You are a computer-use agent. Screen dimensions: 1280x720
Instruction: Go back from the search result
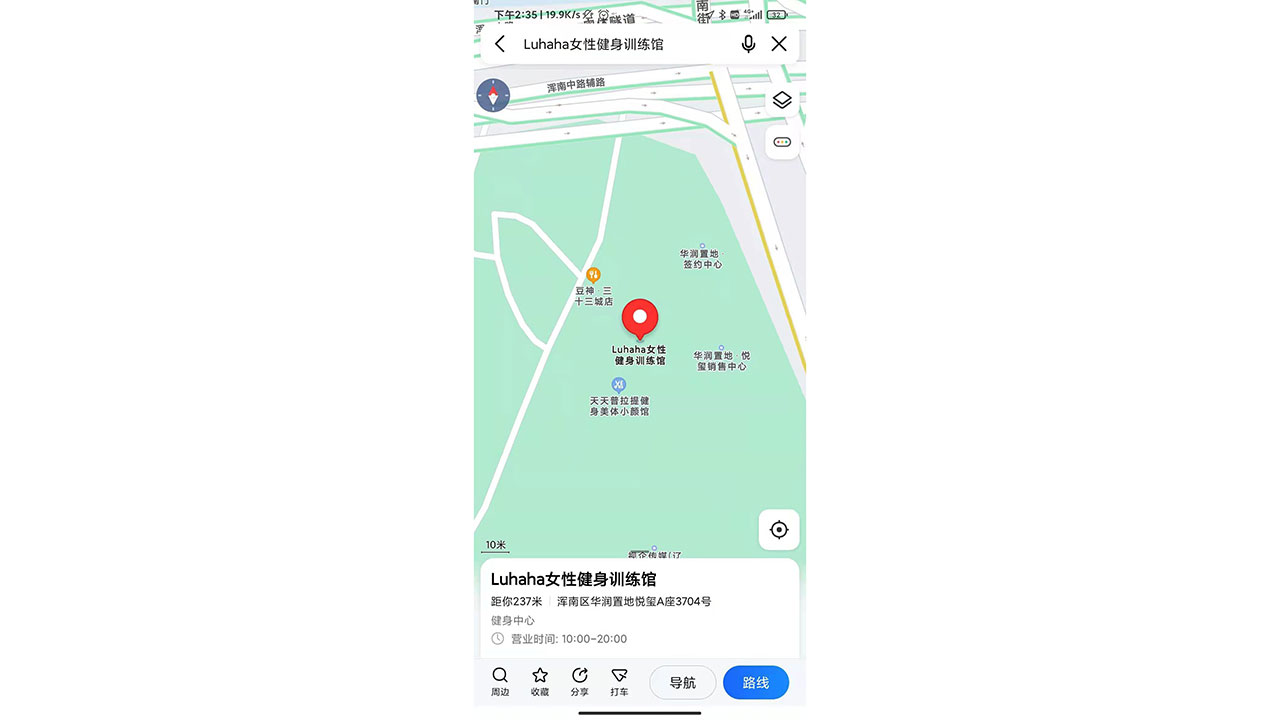pos(500,44)
